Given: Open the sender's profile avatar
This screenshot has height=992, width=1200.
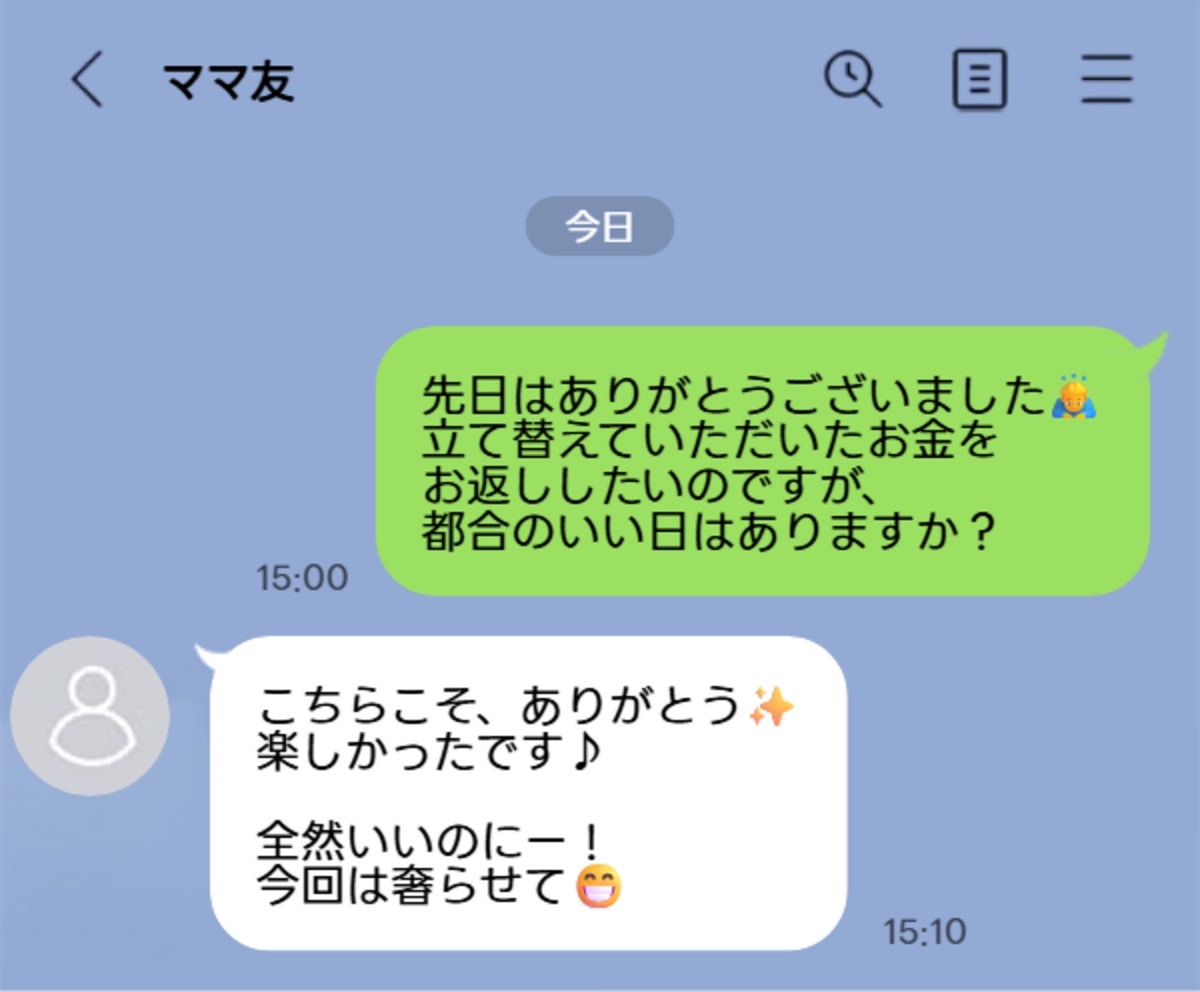Looking at the screenshot, I should tap(90, 716).
